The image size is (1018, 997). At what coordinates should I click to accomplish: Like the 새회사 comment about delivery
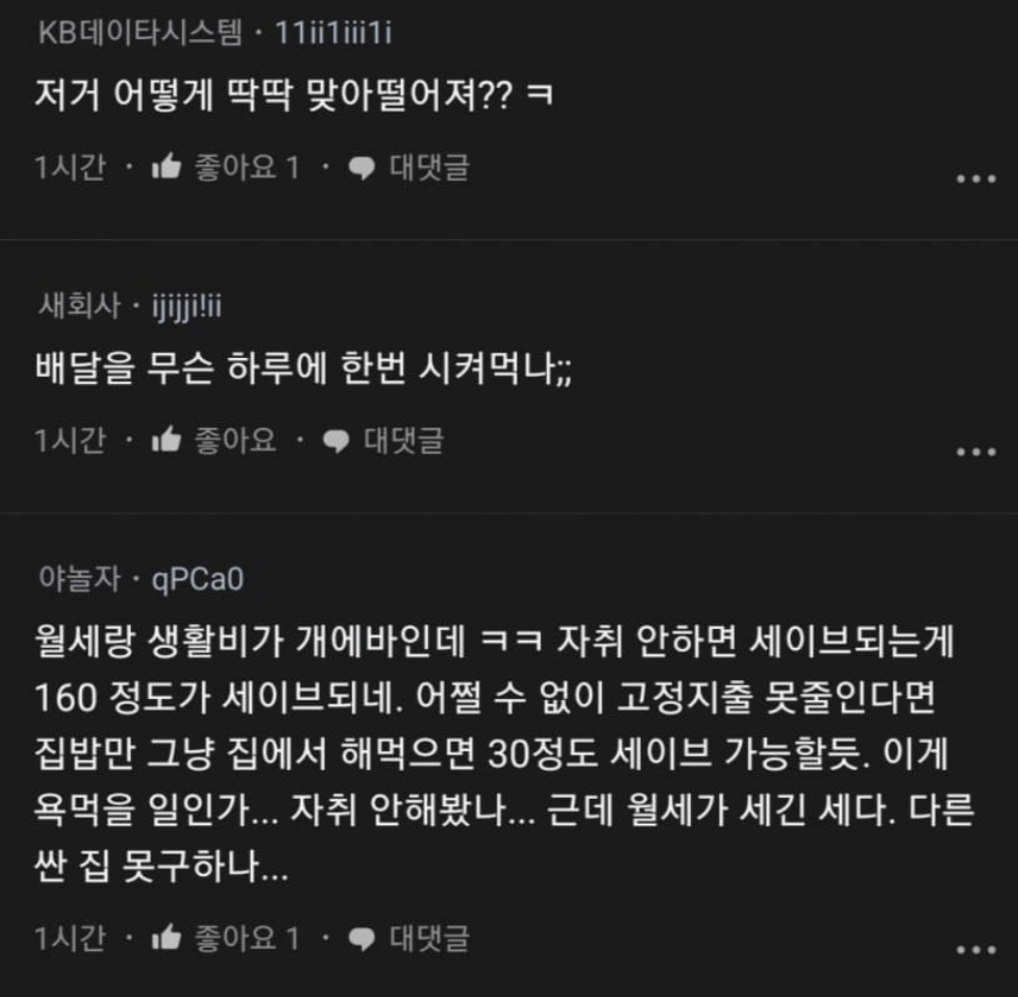(x=166, y=439)
